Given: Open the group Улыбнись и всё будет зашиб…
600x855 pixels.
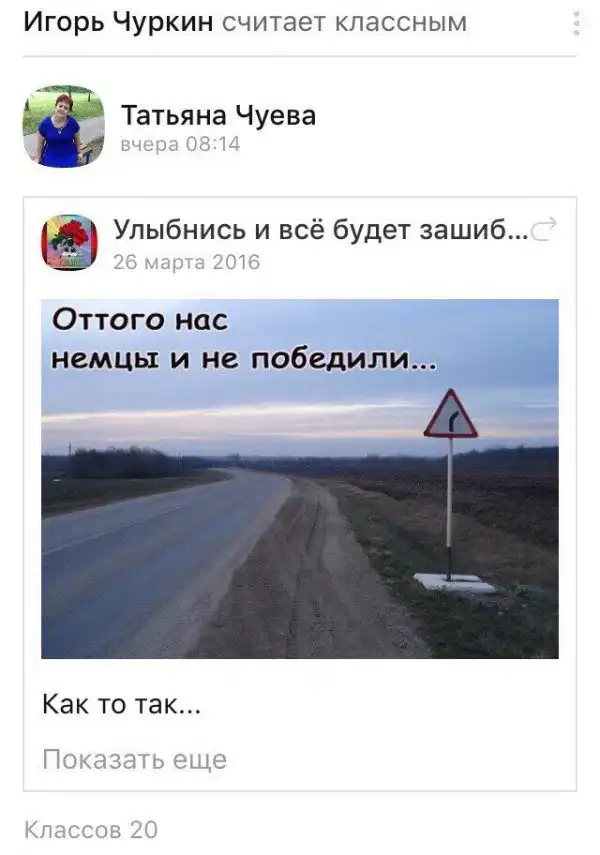Looking at the screenshot, I should coord(320,231).
